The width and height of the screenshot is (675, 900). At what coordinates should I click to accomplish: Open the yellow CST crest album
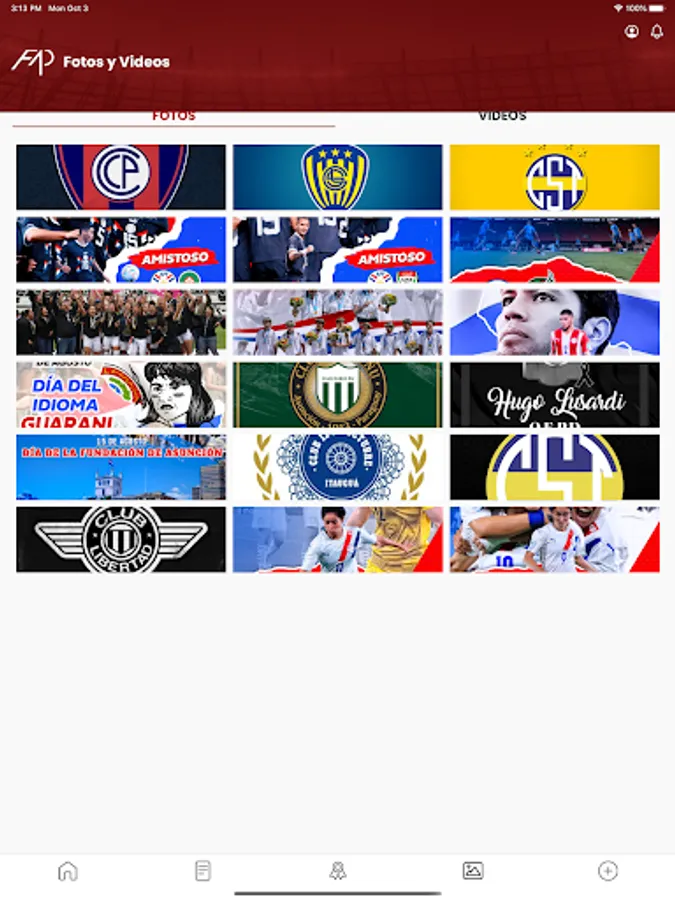point(554,177)
